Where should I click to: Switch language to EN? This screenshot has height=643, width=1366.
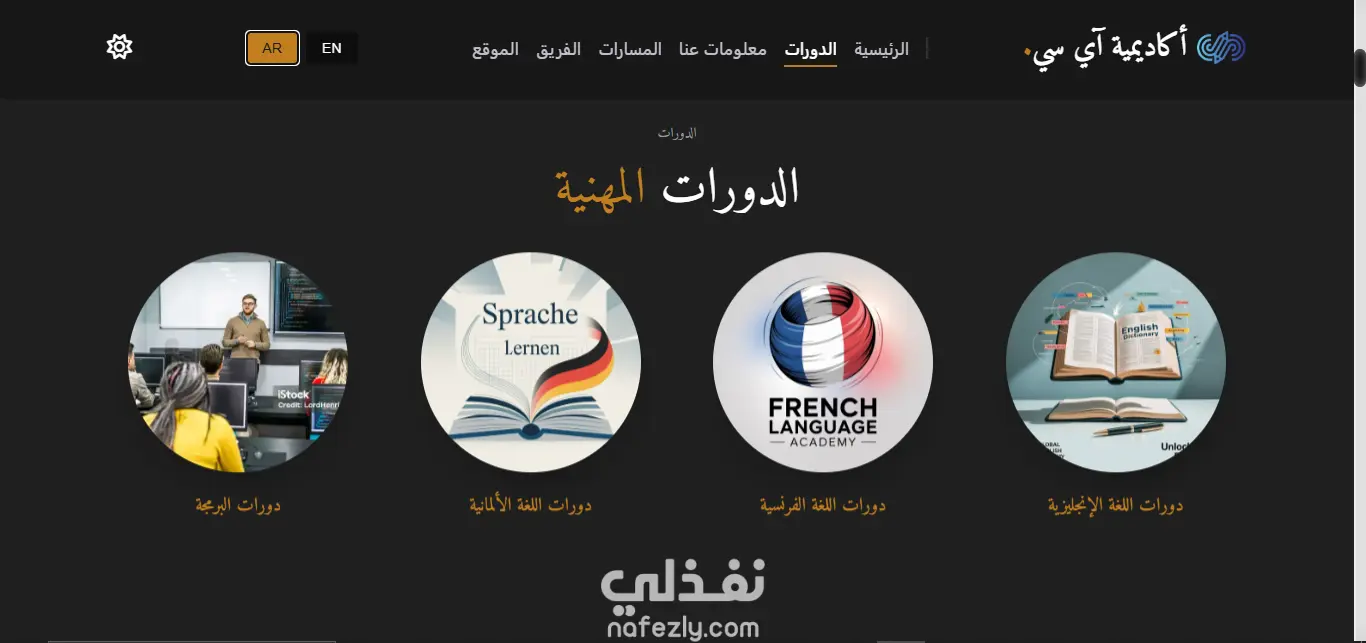point(331,48)
